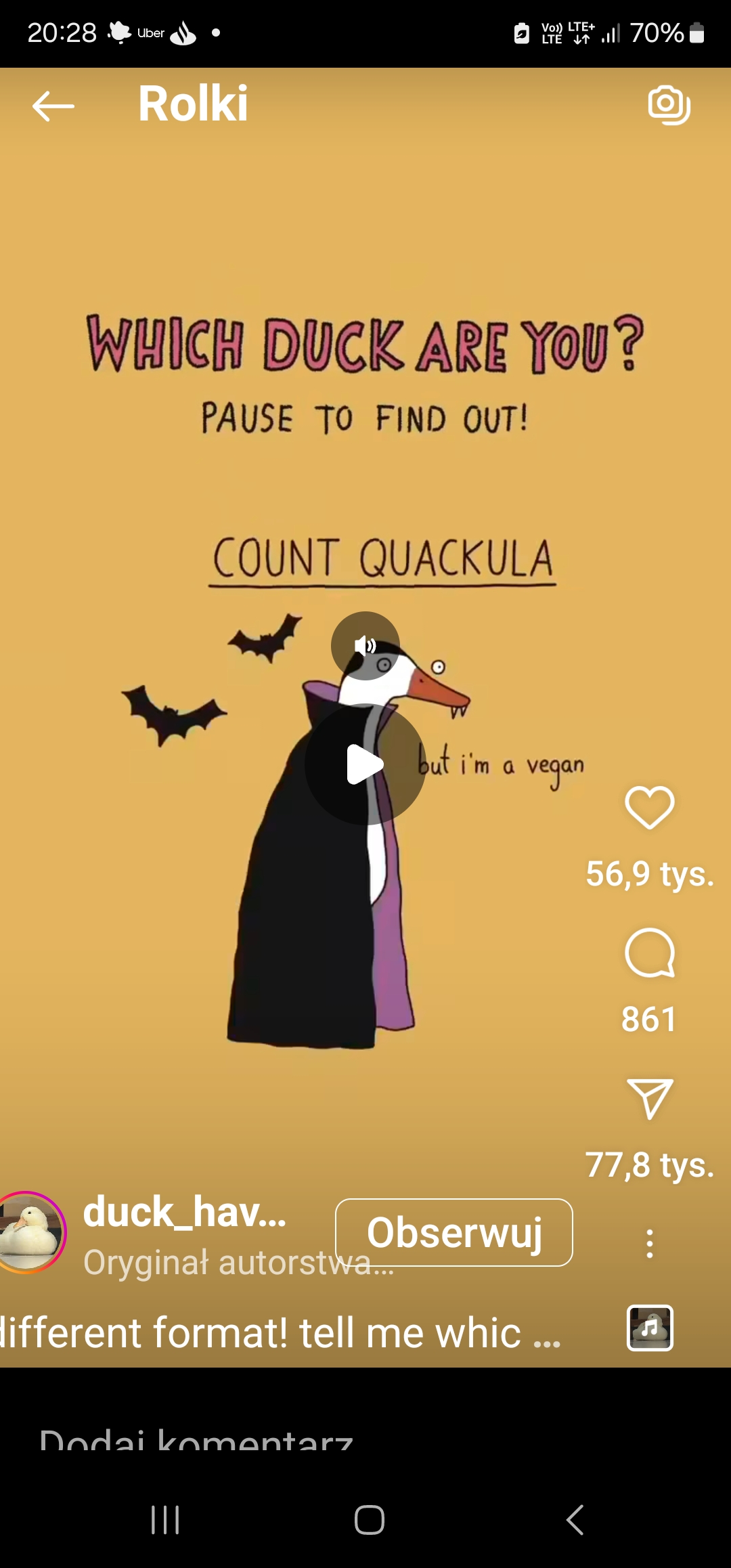Show recent apps from navigation bar

[165, 1520]
